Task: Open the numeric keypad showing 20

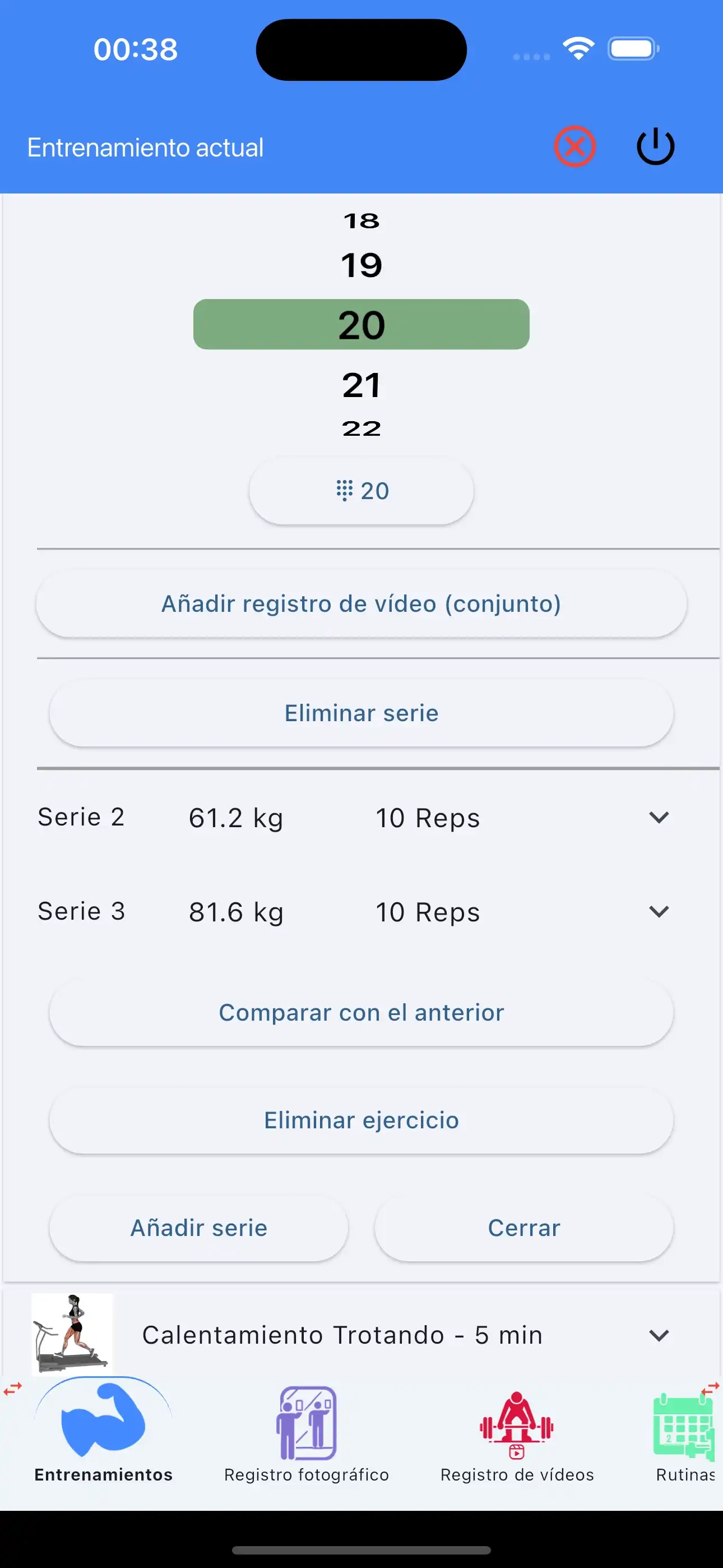Action: (361, 490)
